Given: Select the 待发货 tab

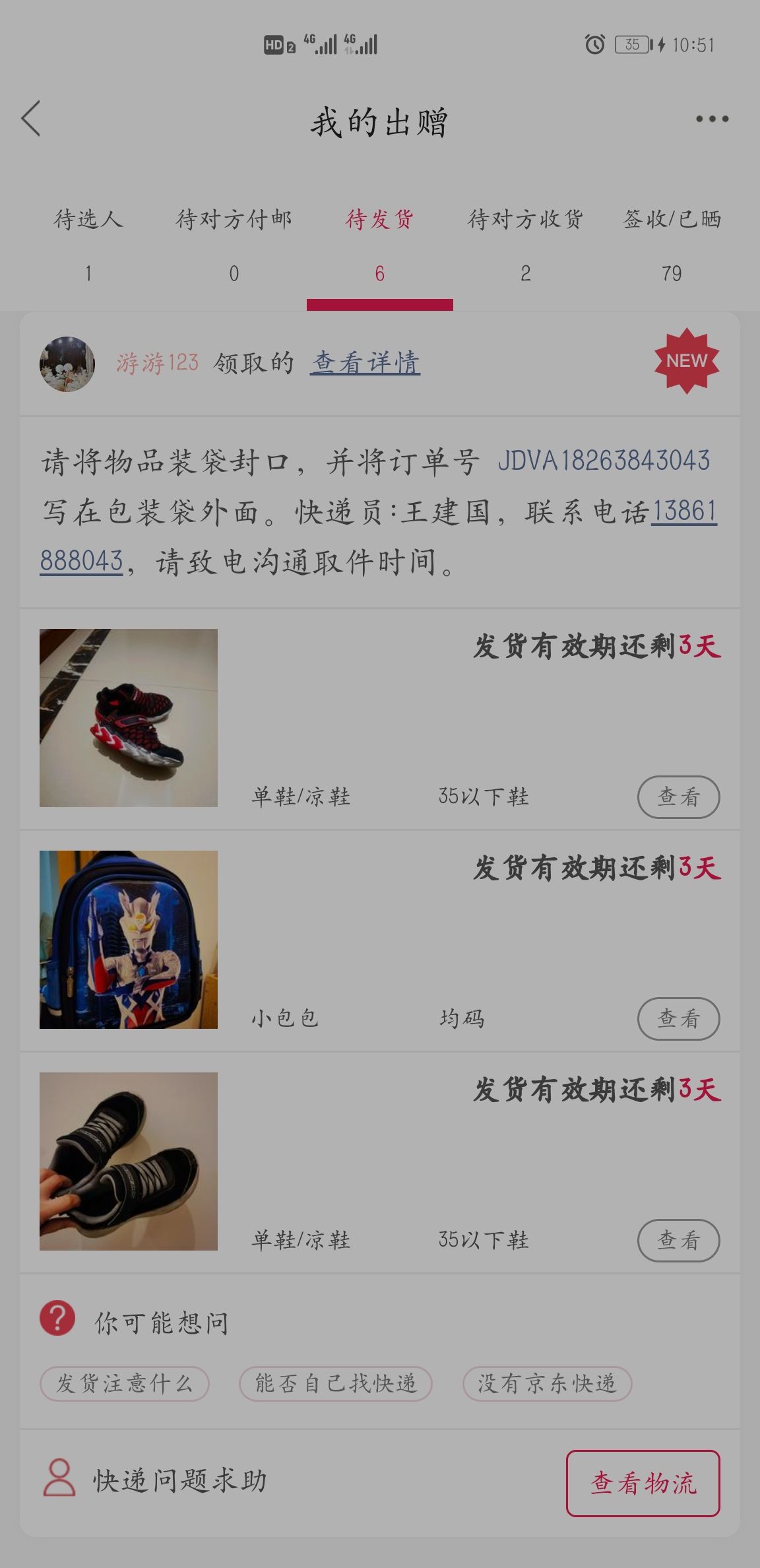Looking at the screenshot, I should coord(380,245).
